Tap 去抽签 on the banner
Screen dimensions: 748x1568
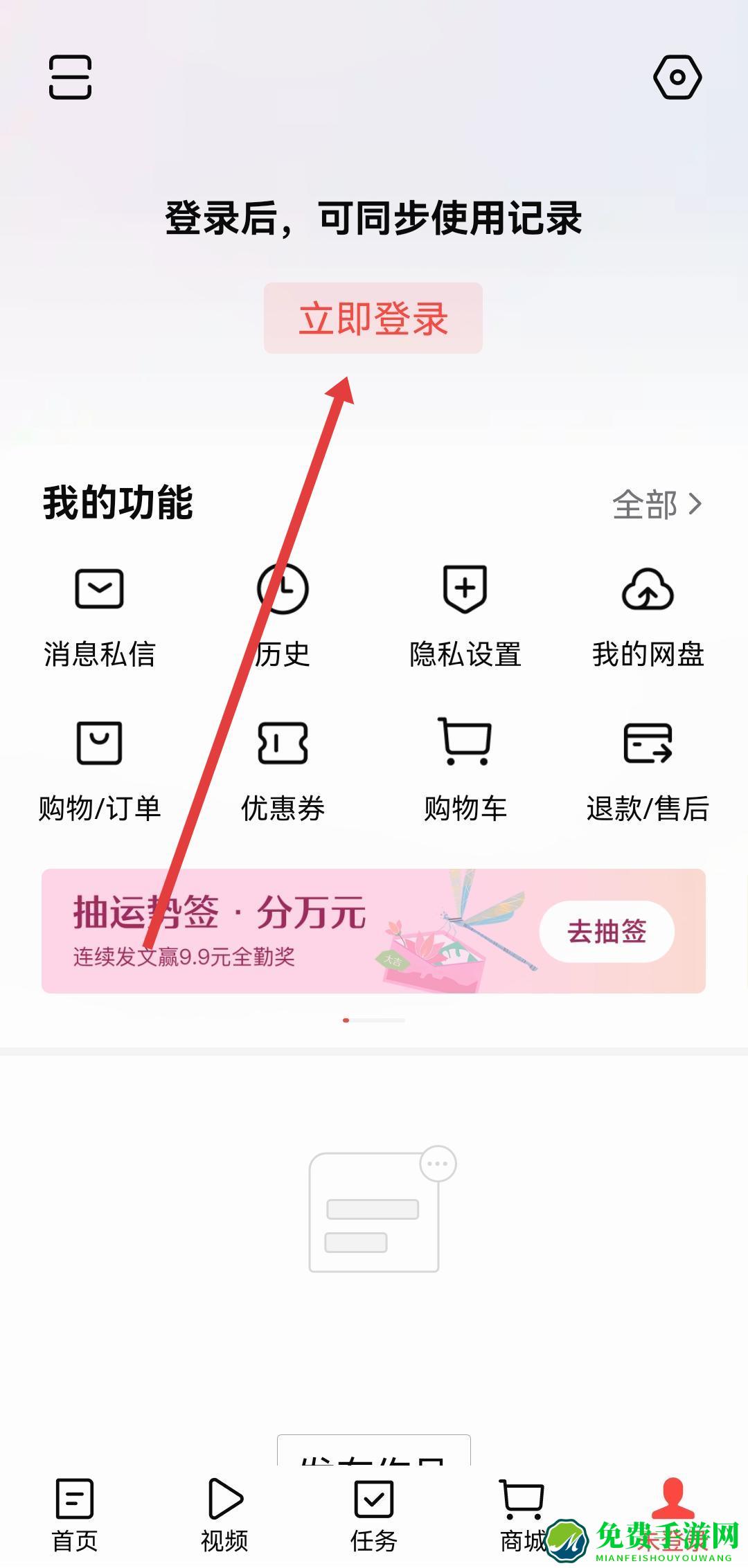tap(607, 931)
